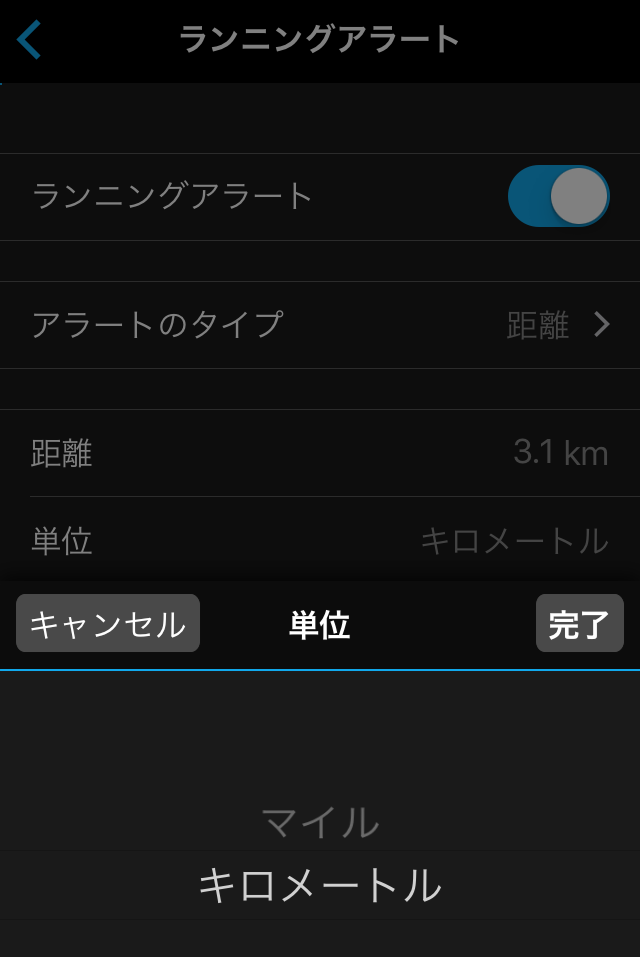Viewport: 640px width, 957px height.
Task: Go back using the arrow icon
Action: click(x=29, y=40)
